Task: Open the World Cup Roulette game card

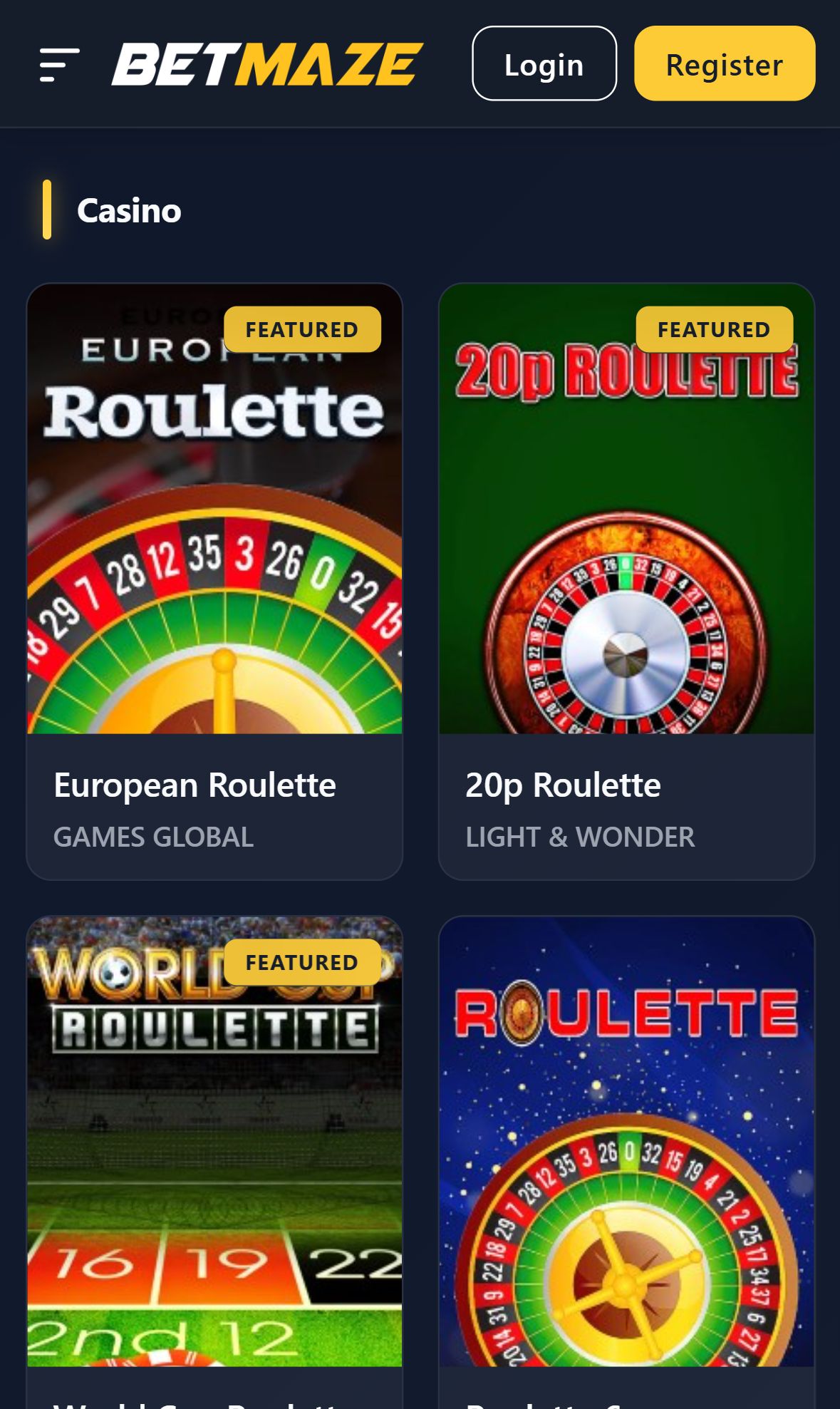Action: 214,1162
